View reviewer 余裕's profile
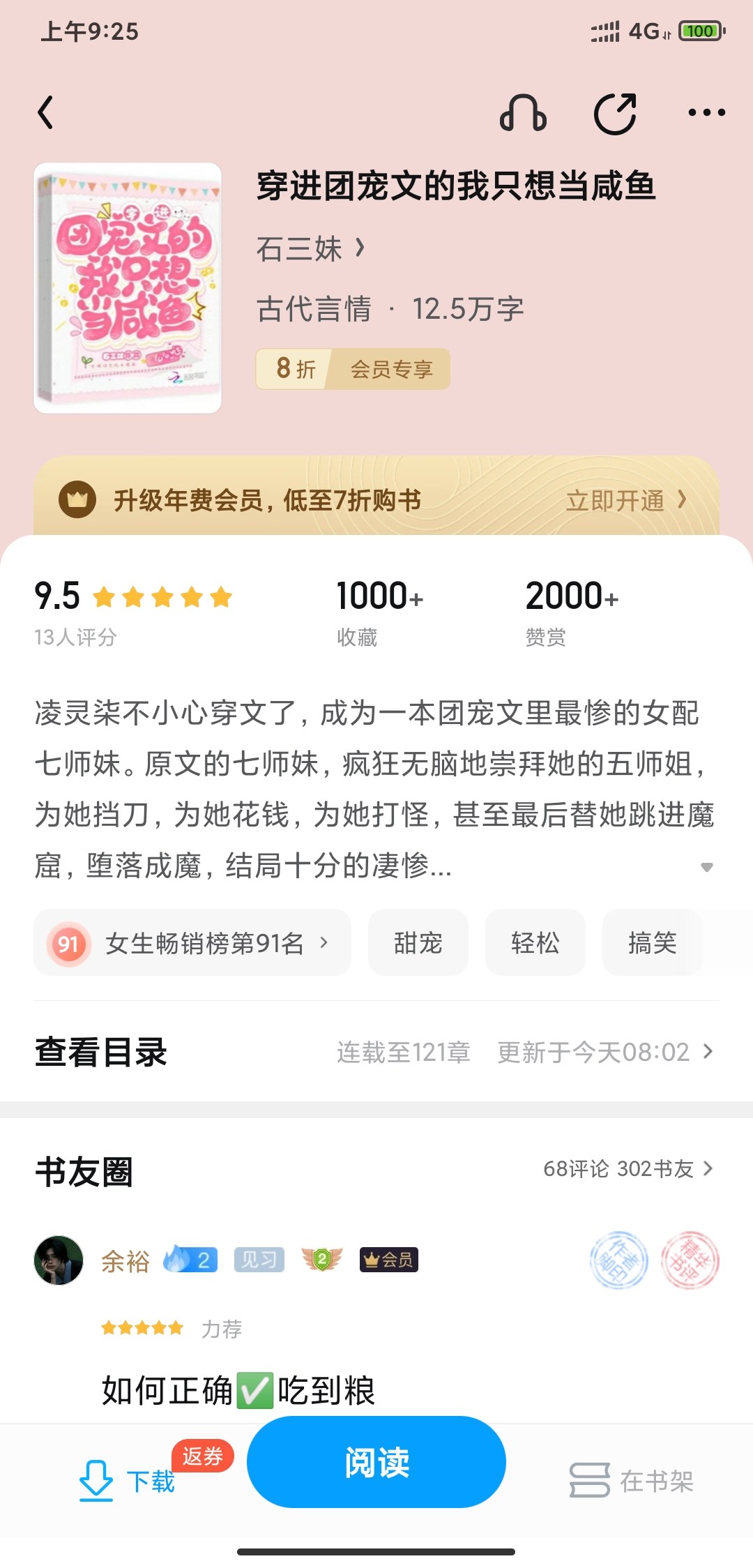This screenshot has width=753, height=1568. [59, 1260]
